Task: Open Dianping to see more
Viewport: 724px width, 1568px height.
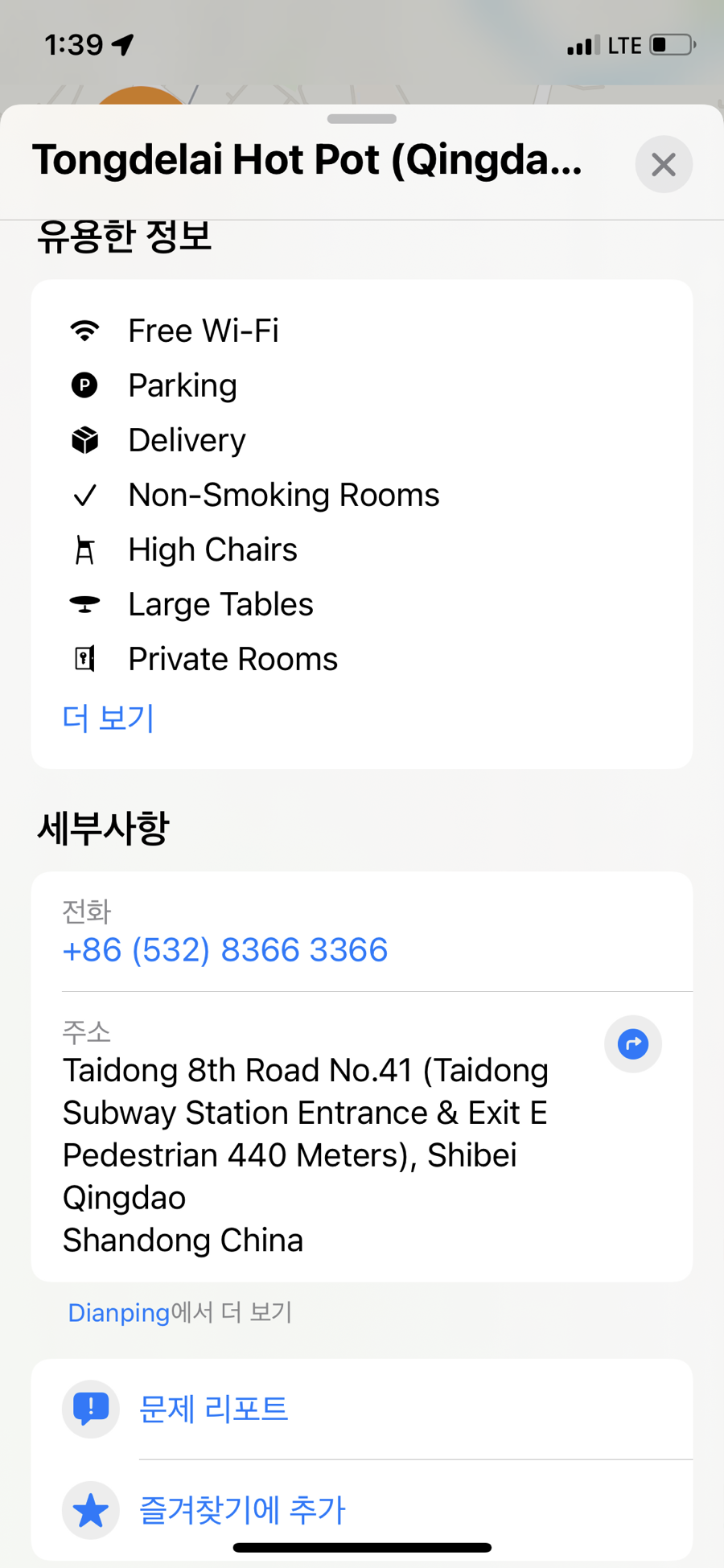Action: tap(119, 1312)
